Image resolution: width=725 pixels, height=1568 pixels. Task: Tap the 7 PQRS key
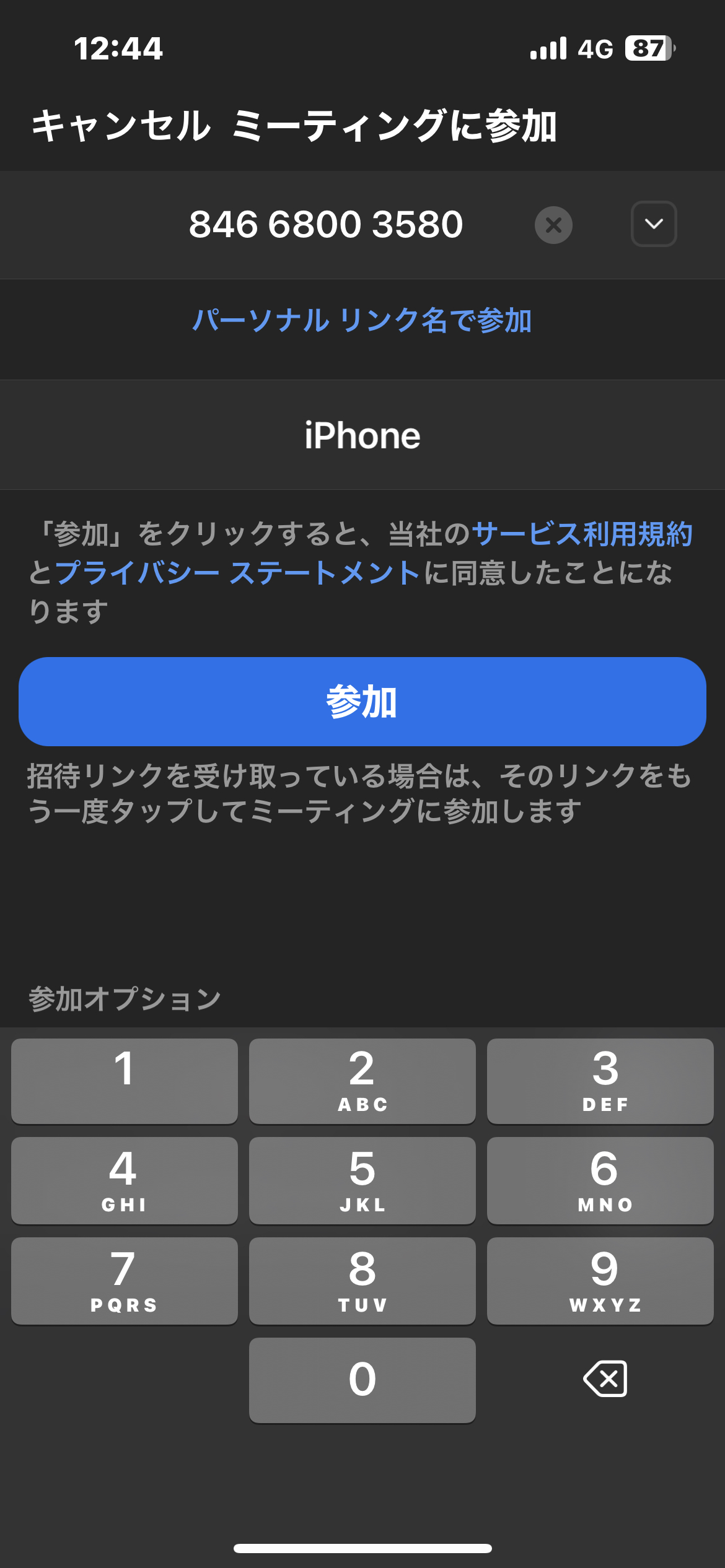(125, 1281)
